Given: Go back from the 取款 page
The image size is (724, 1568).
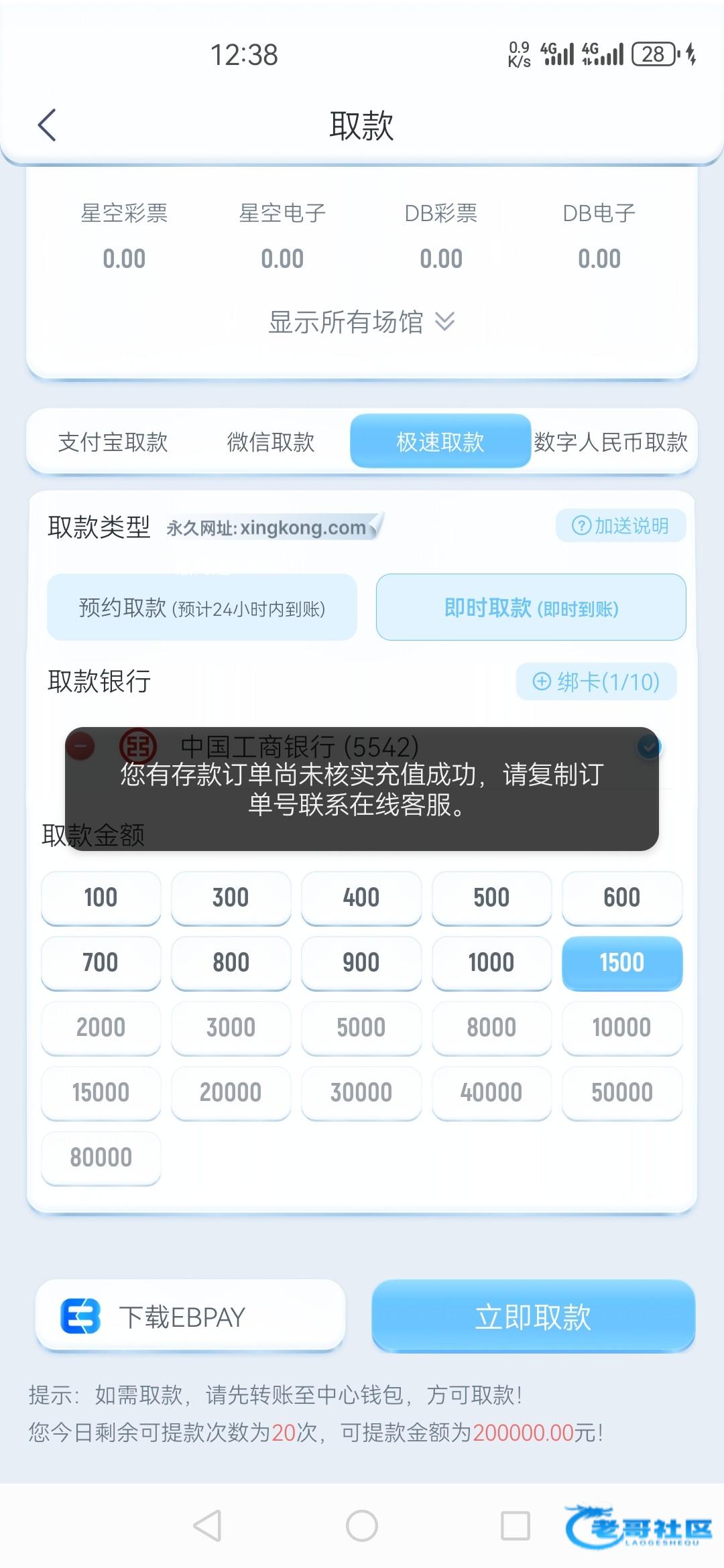Looking at the screenshot, I should click(x=47, y=125).
